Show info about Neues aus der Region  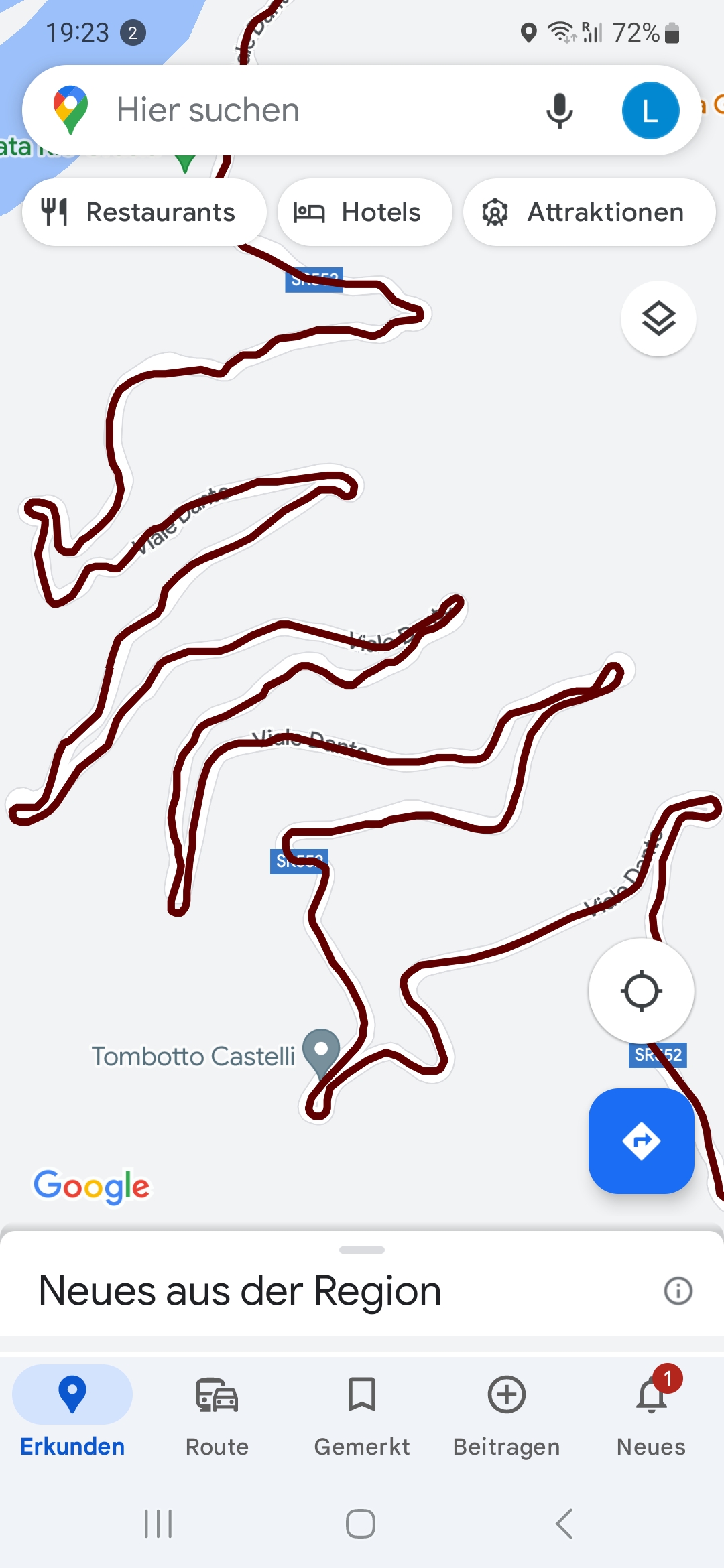678,1291
